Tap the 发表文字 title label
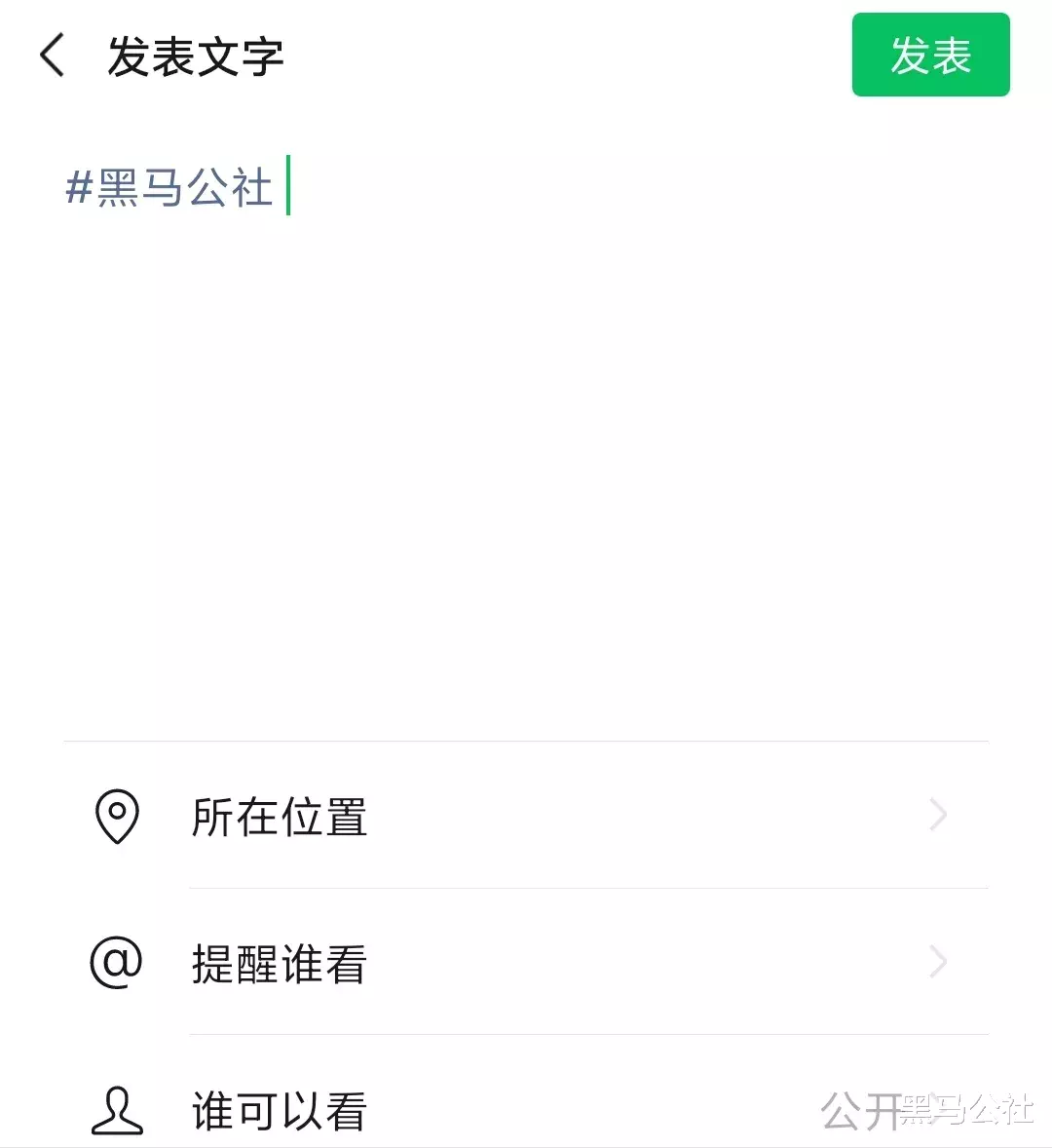1052x1148 pixels. pos(195,56)
